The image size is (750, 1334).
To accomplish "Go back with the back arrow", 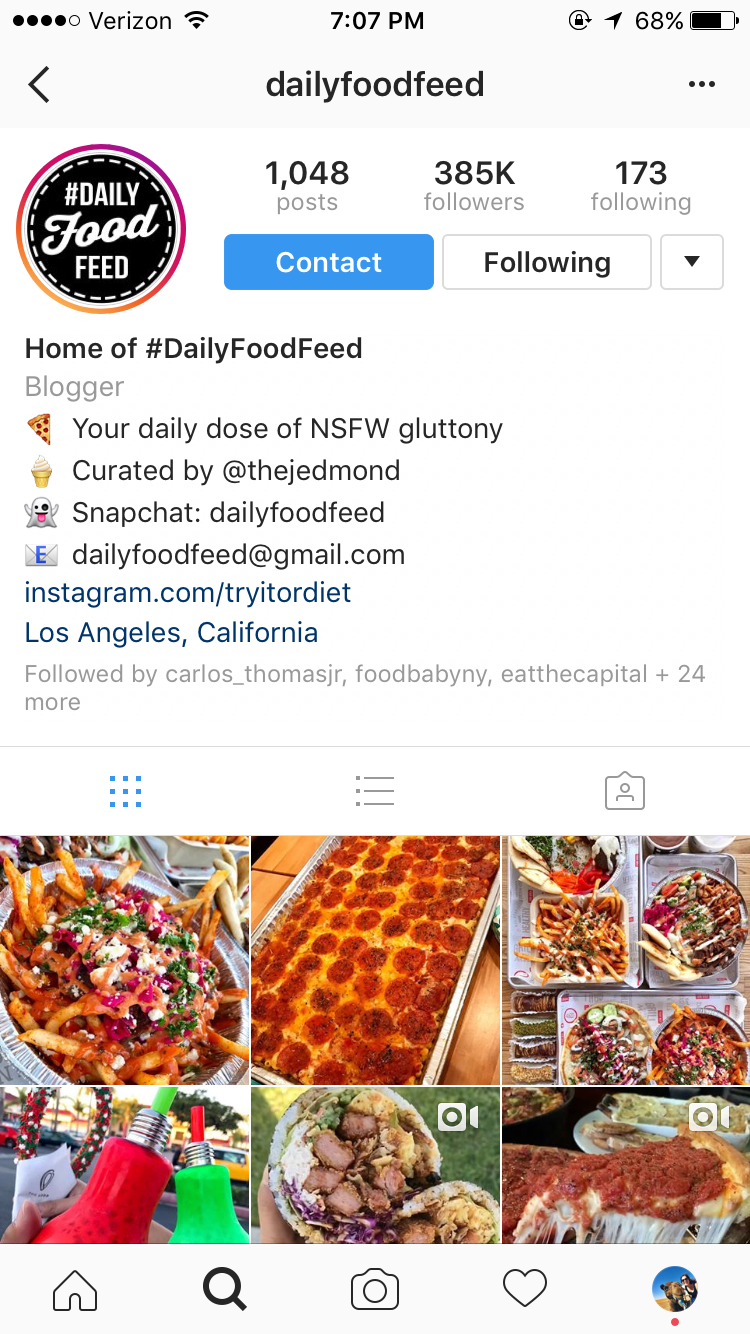I will (40, 84).
